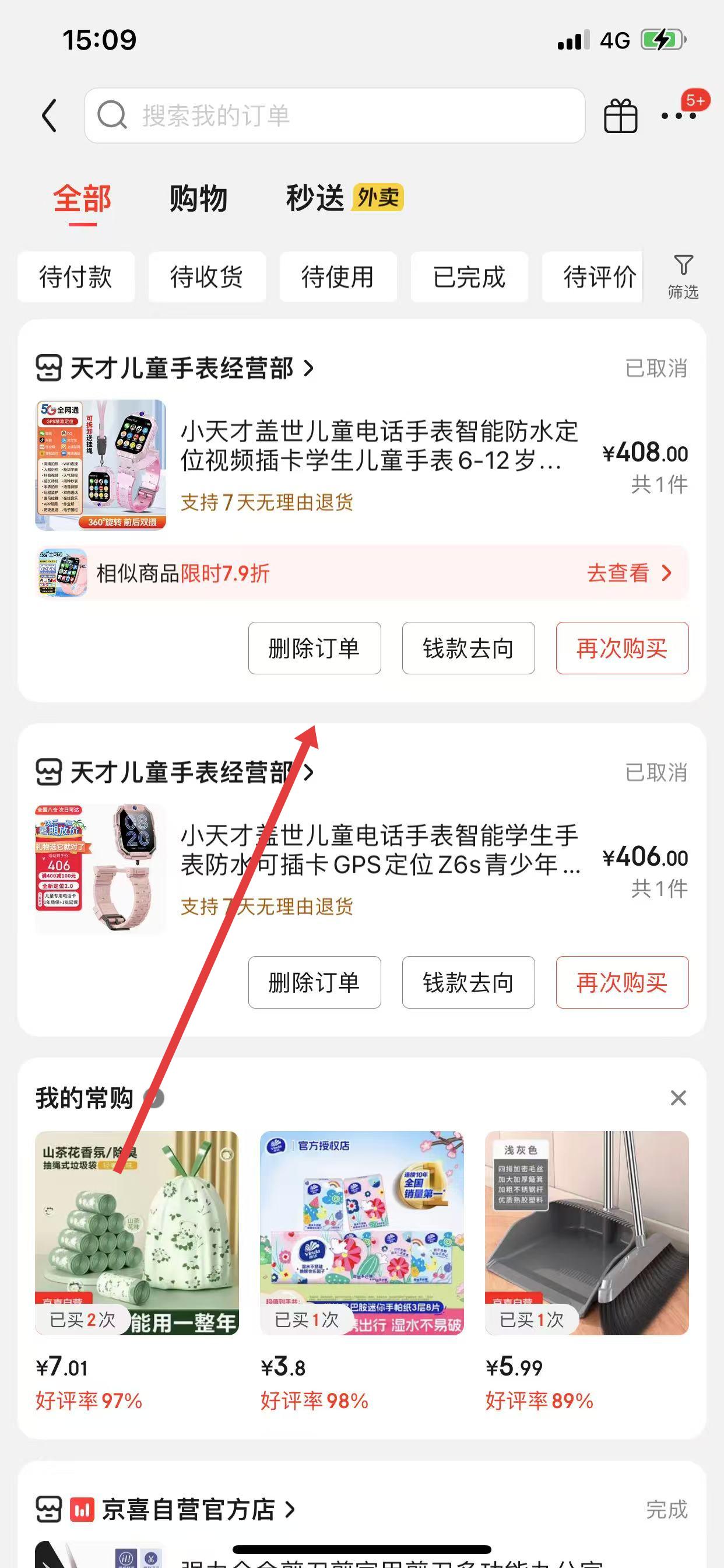Tap the 搜索我的订单 search box
This screenshot has height=1568, width=724.
click(x=335, y=116)
